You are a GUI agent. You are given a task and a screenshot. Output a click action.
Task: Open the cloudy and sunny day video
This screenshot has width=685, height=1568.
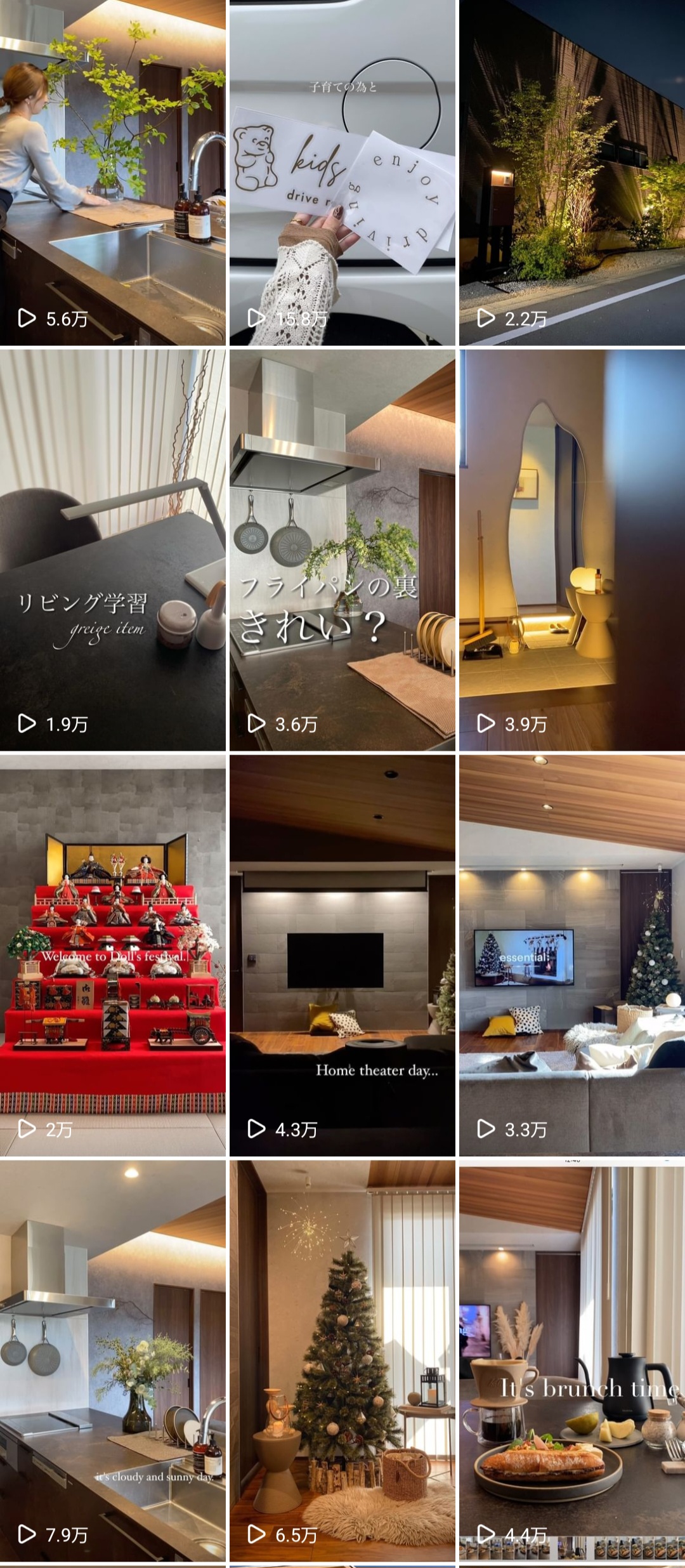coord(113,1360)
